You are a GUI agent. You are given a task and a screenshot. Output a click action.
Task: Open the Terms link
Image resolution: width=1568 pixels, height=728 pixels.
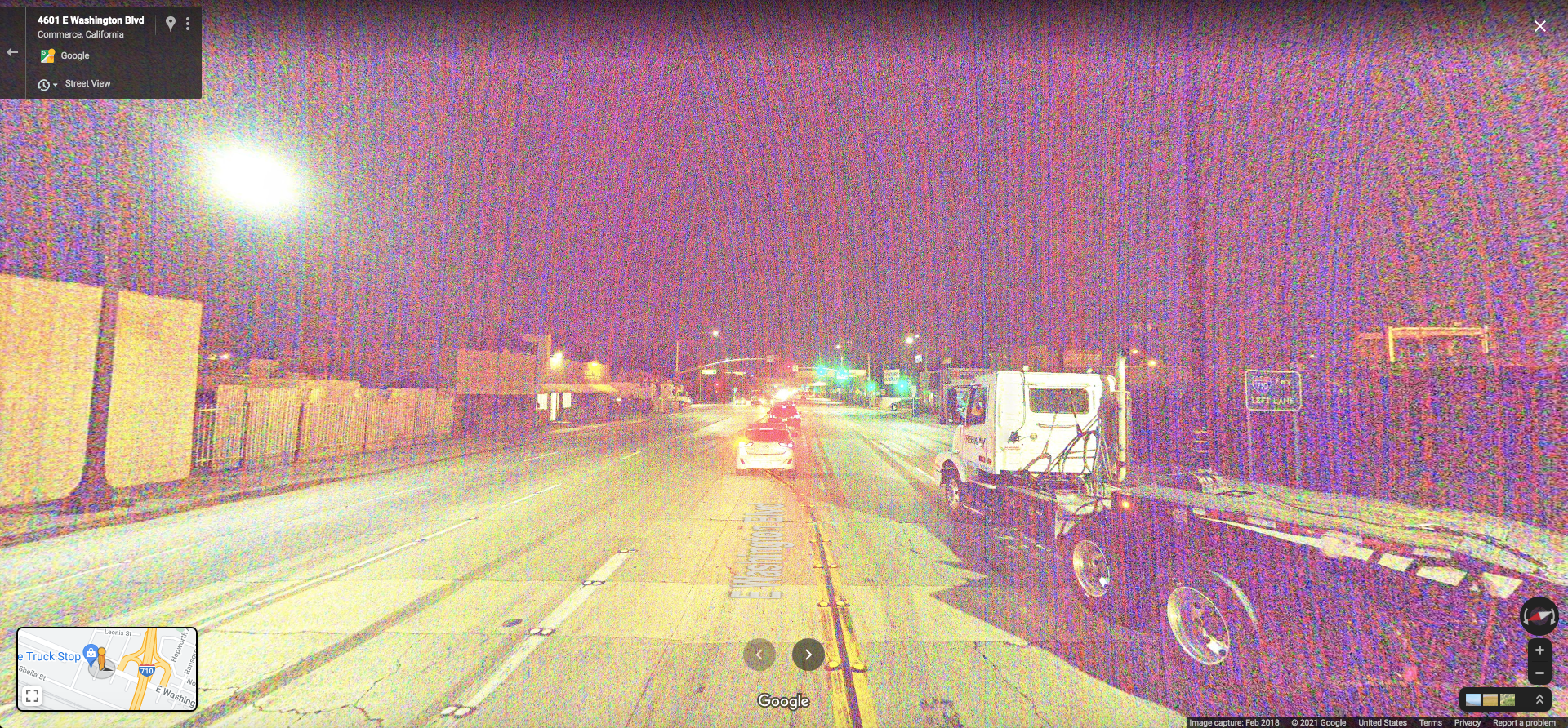pos(1430,722)
